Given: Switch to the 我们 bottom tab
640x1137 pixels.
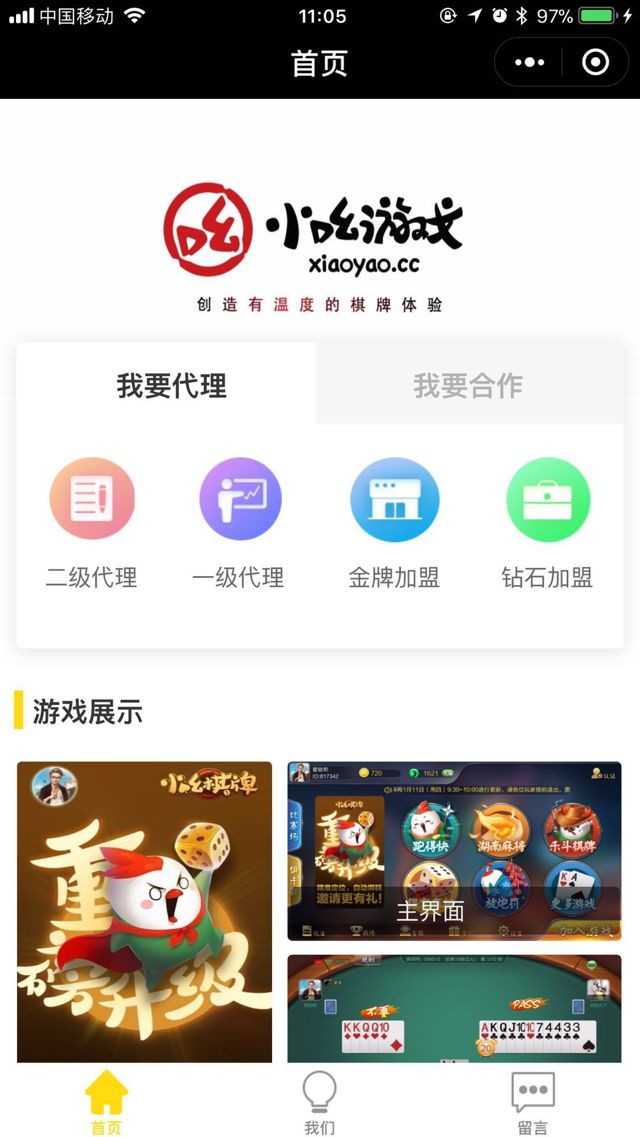Looking at the screenshot, I should [x=319, y=1102].
